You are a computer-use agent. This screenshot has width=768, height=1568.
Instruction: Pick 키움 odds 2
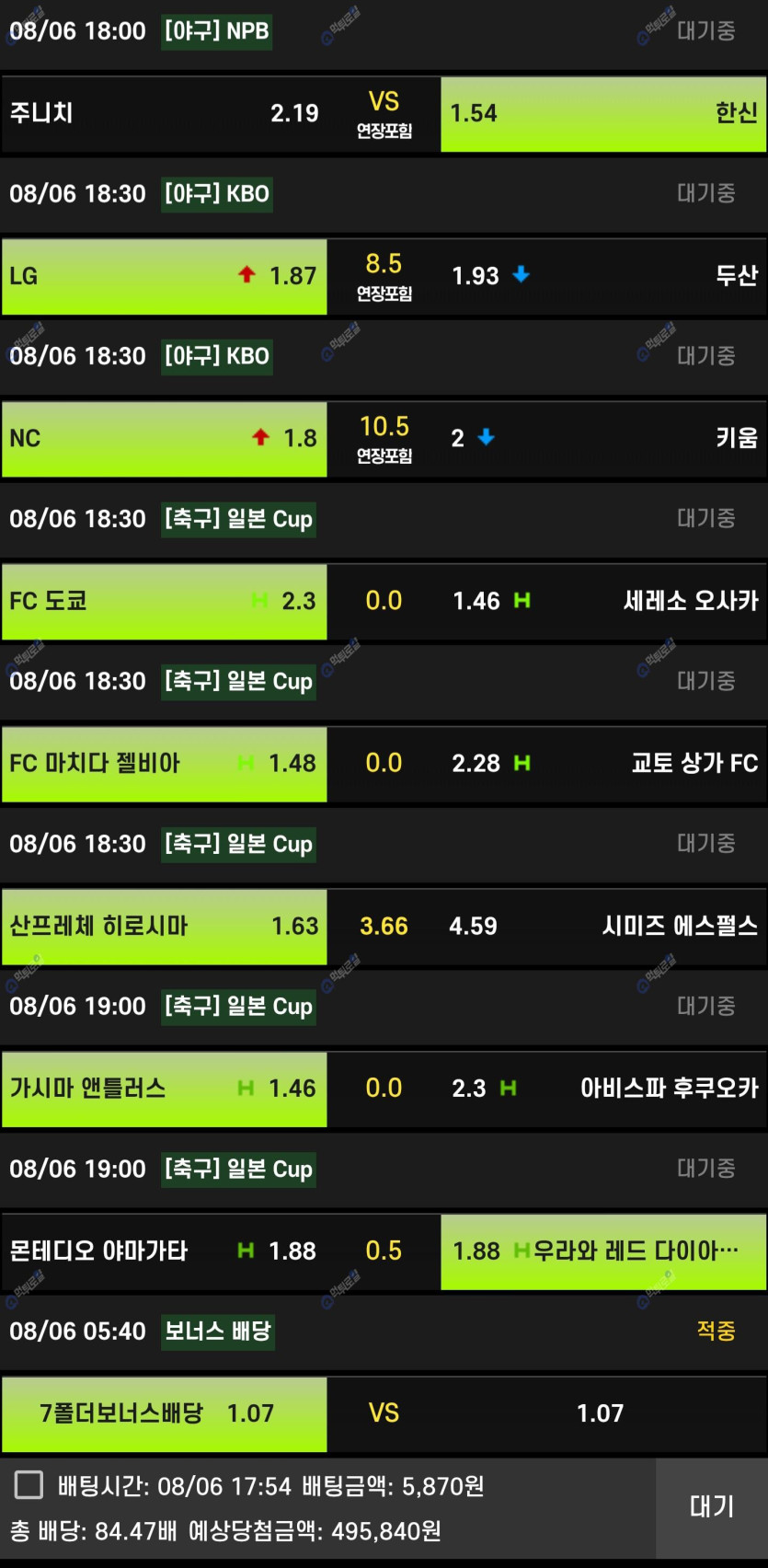603,438
